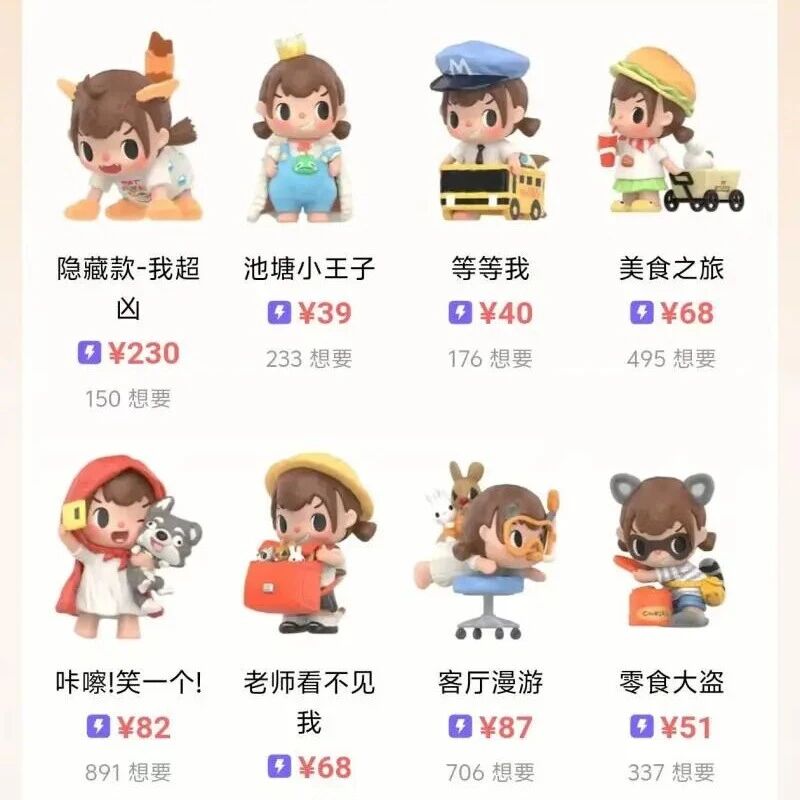View the 客厅漫游 figure
The width and height of the screenshot is (800, 800).
tap(490, 550)
